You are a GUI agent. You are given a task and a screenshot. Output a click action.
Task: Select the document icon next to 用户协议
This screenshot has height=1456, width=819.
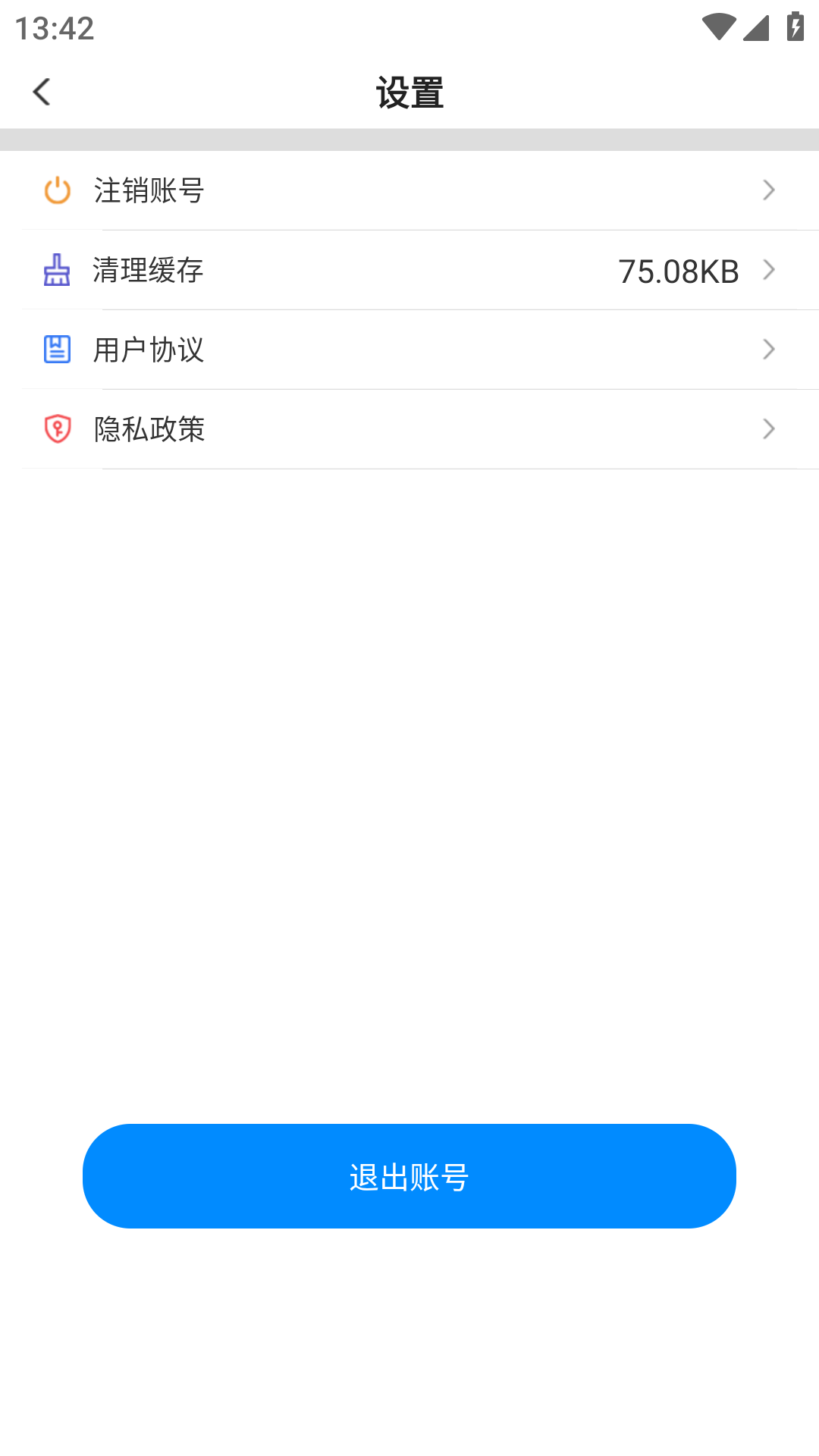(57, 350)
